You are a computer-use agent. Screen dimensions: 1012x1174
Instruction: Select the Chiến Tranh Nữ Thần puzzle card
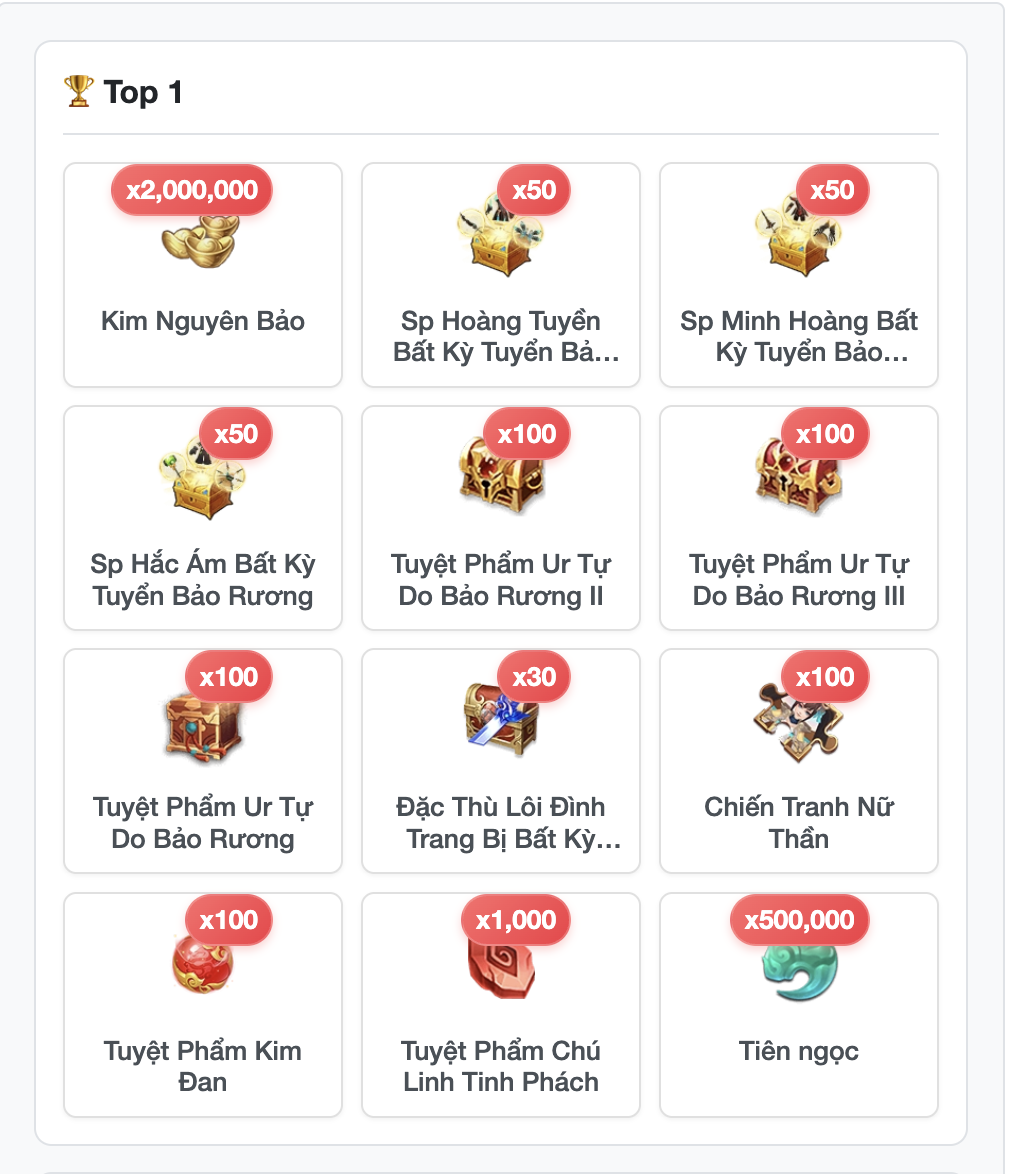tap(798, 761)
